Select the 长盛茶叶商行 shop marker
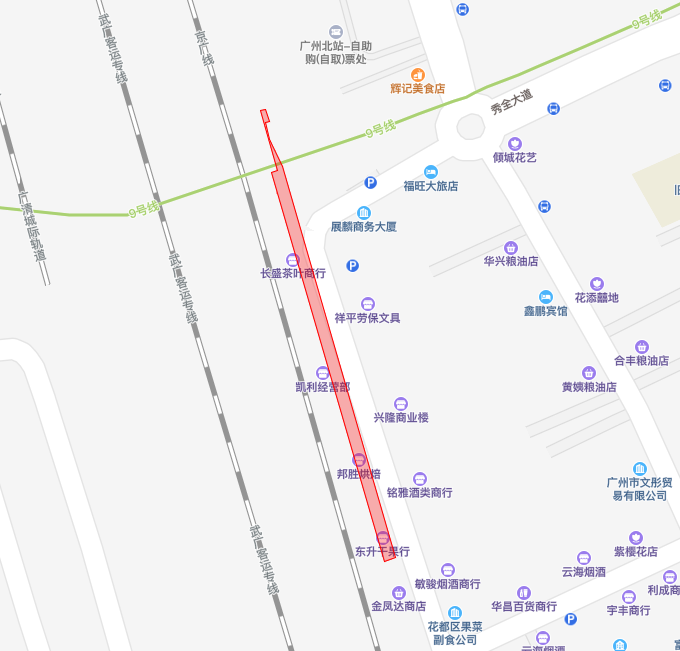The width and height of the screenshot is (680, 651). (x=292, y=260)
